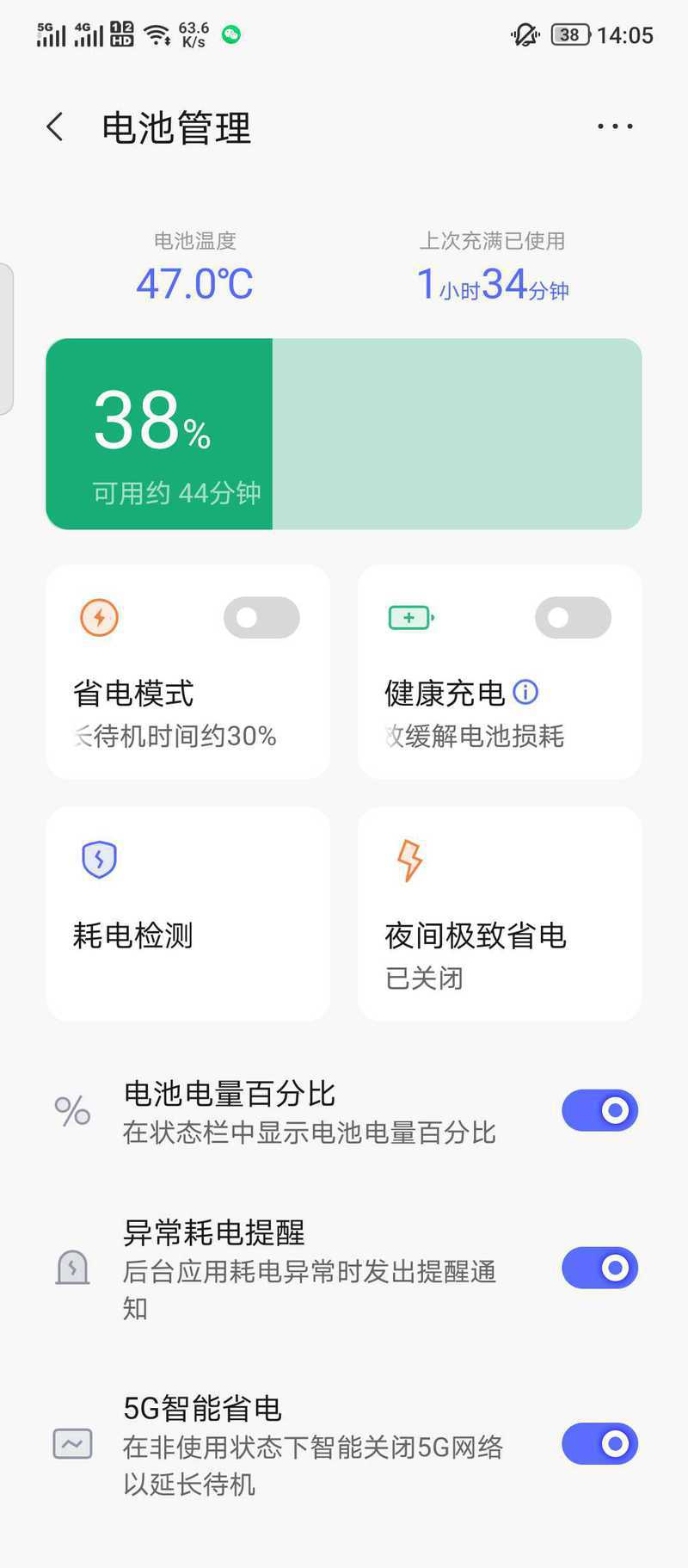Enable the 省电模式 switch

coord(261,617)
